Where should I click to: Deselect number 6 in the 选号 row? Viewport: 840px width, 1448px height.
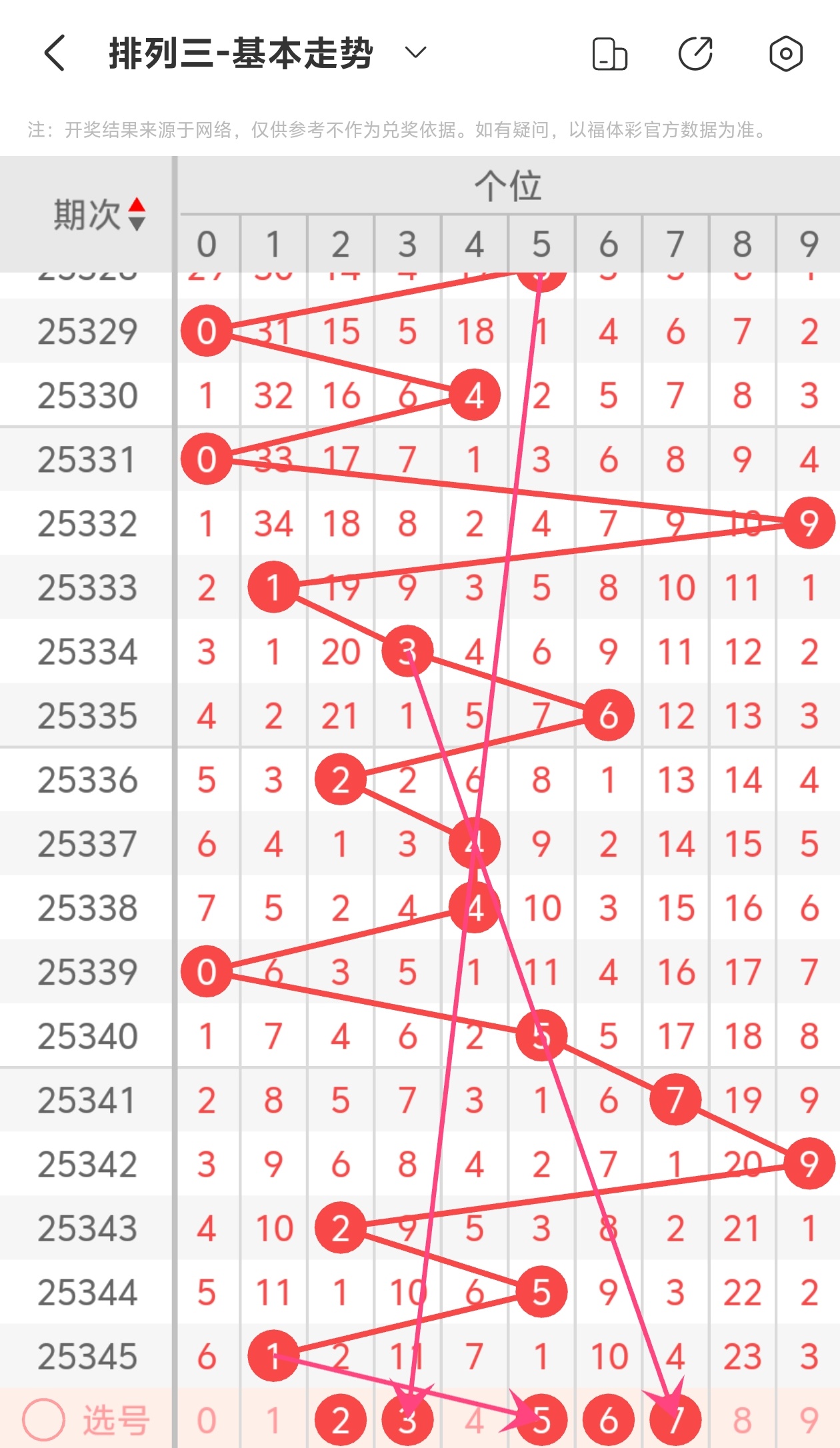tap(608, 1420)
